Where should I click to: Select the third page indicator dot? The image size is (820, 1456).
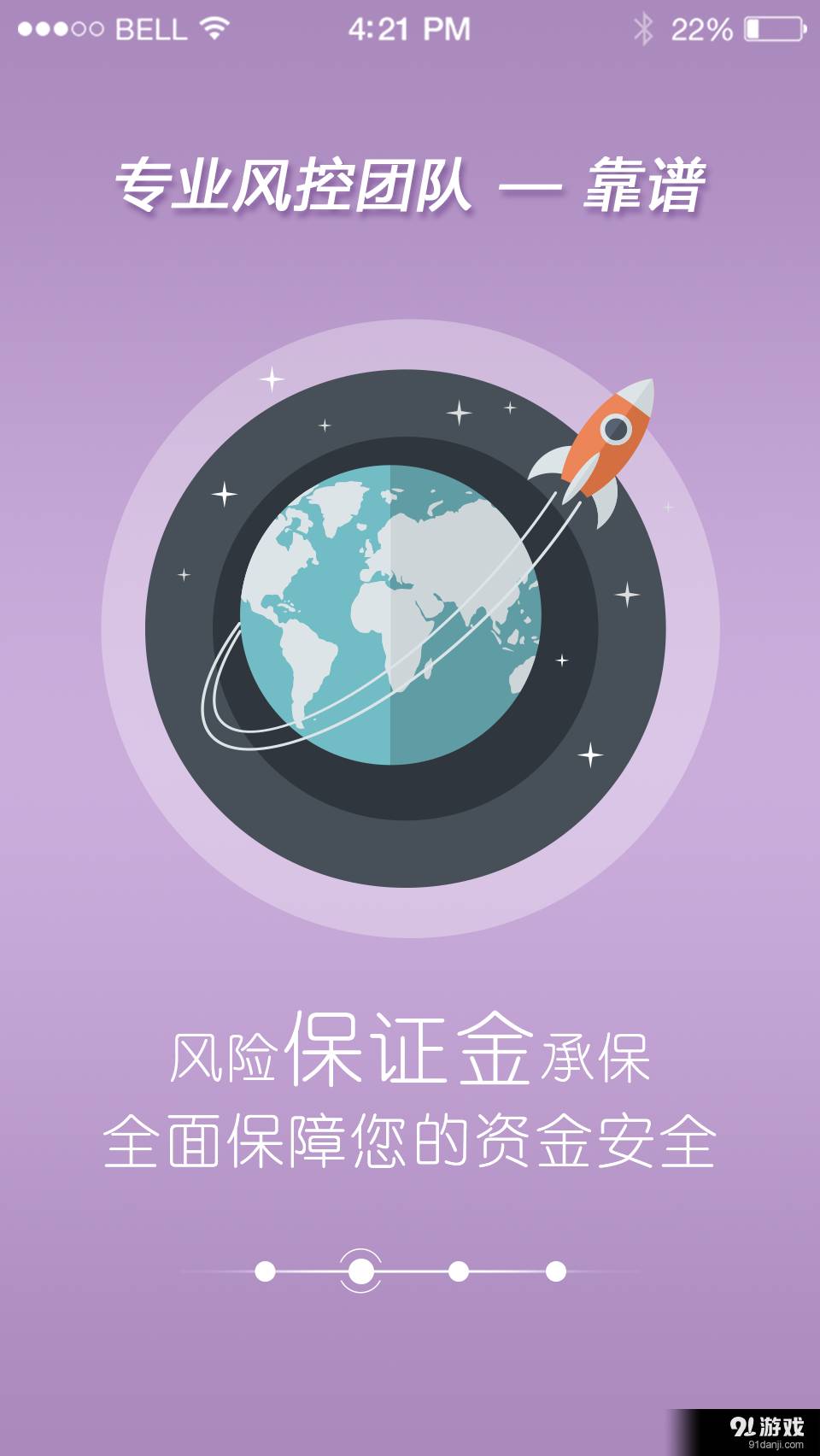[459, 1271]
